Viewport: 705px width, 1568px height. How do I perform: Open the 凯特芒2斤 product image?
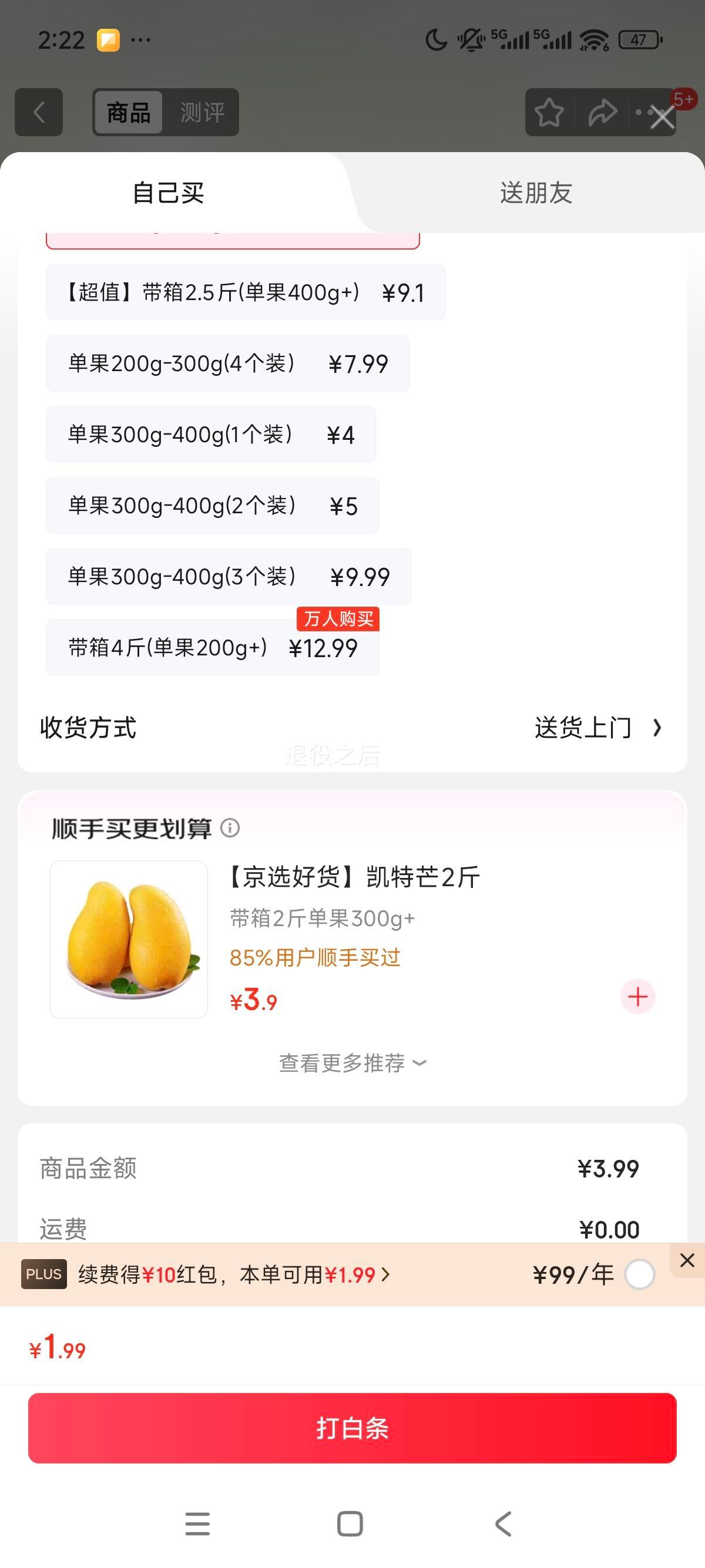129,939
